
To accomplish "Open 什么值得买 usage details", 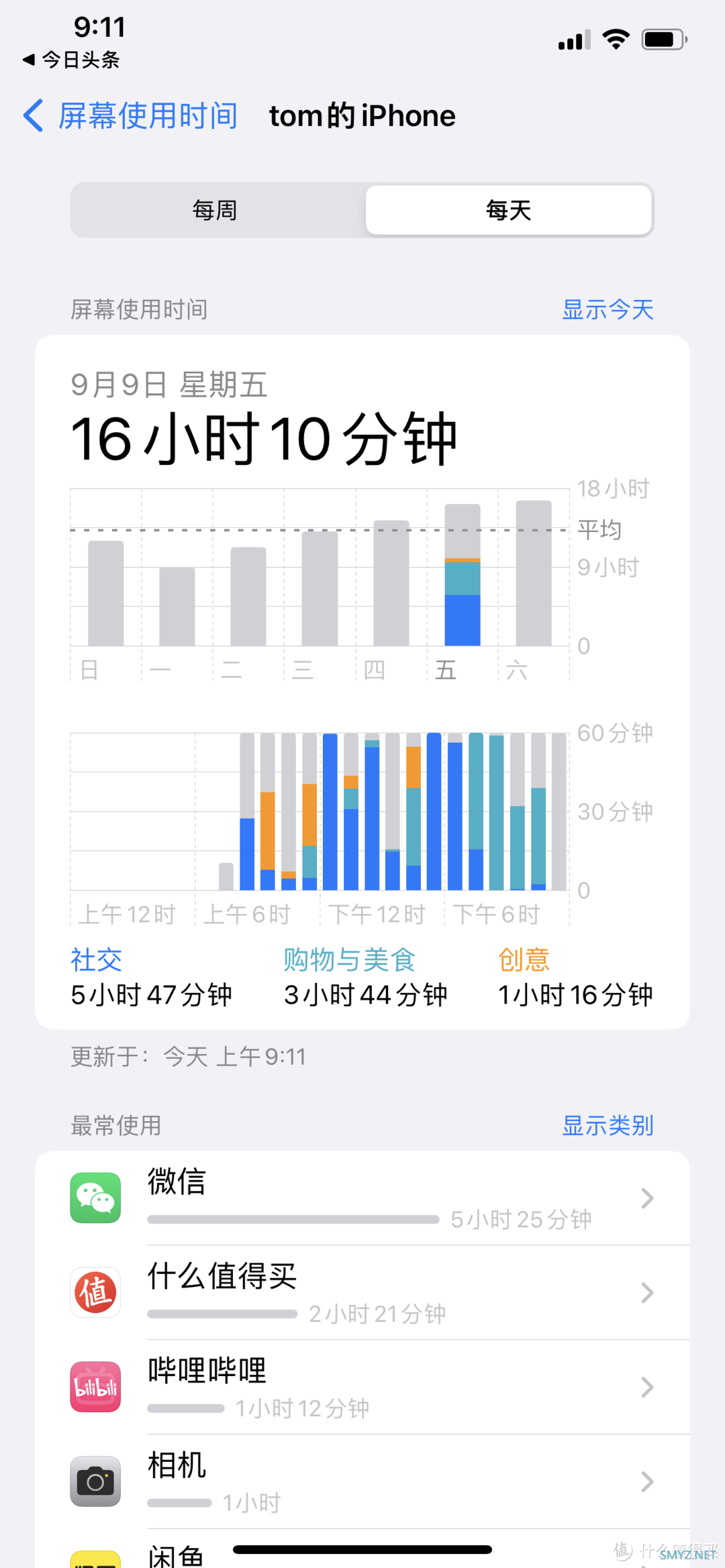I will [362, 1293].
